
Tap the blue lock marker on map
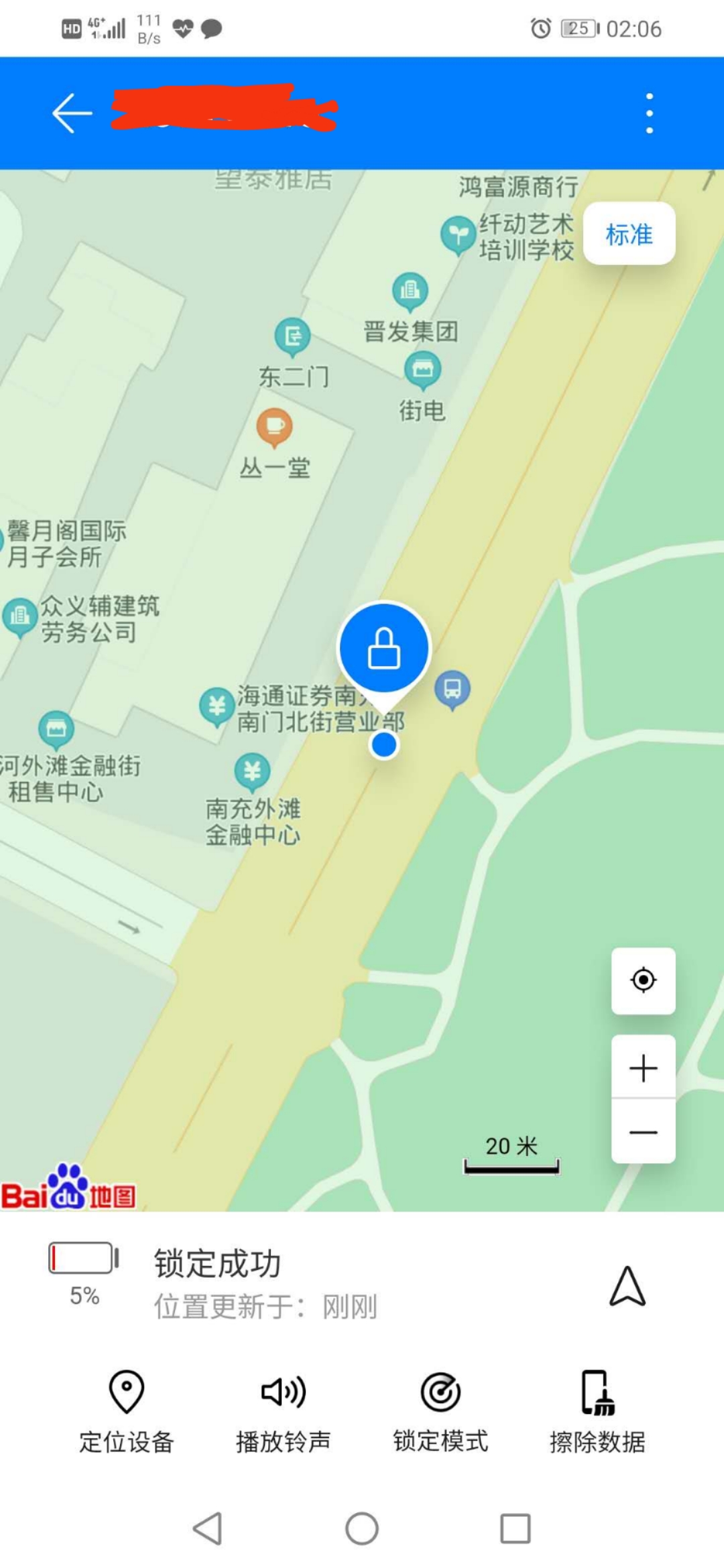click(383, 649)
